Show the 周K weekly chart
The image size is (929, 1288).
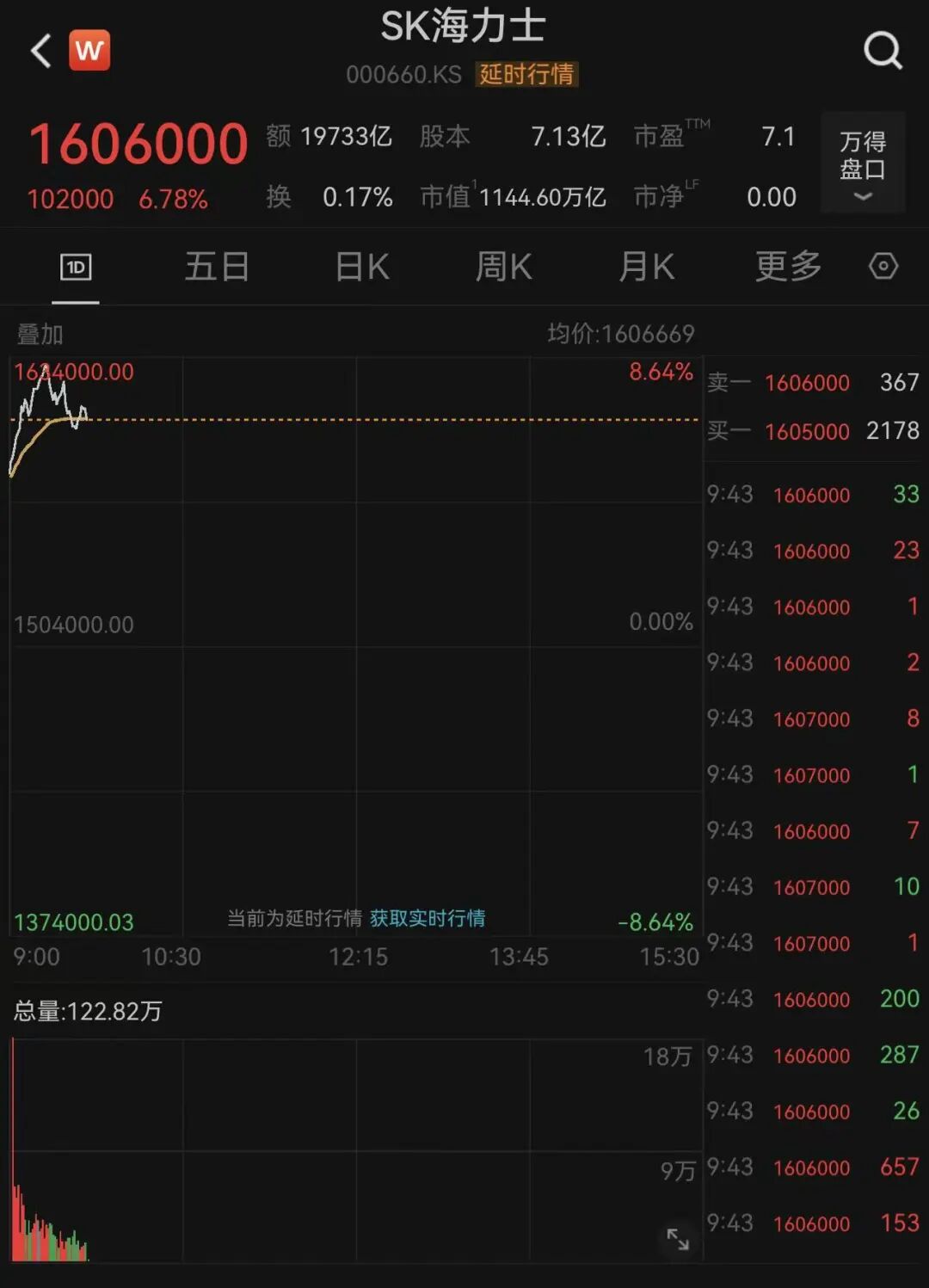pyautogui.click(x=504, y=267)
